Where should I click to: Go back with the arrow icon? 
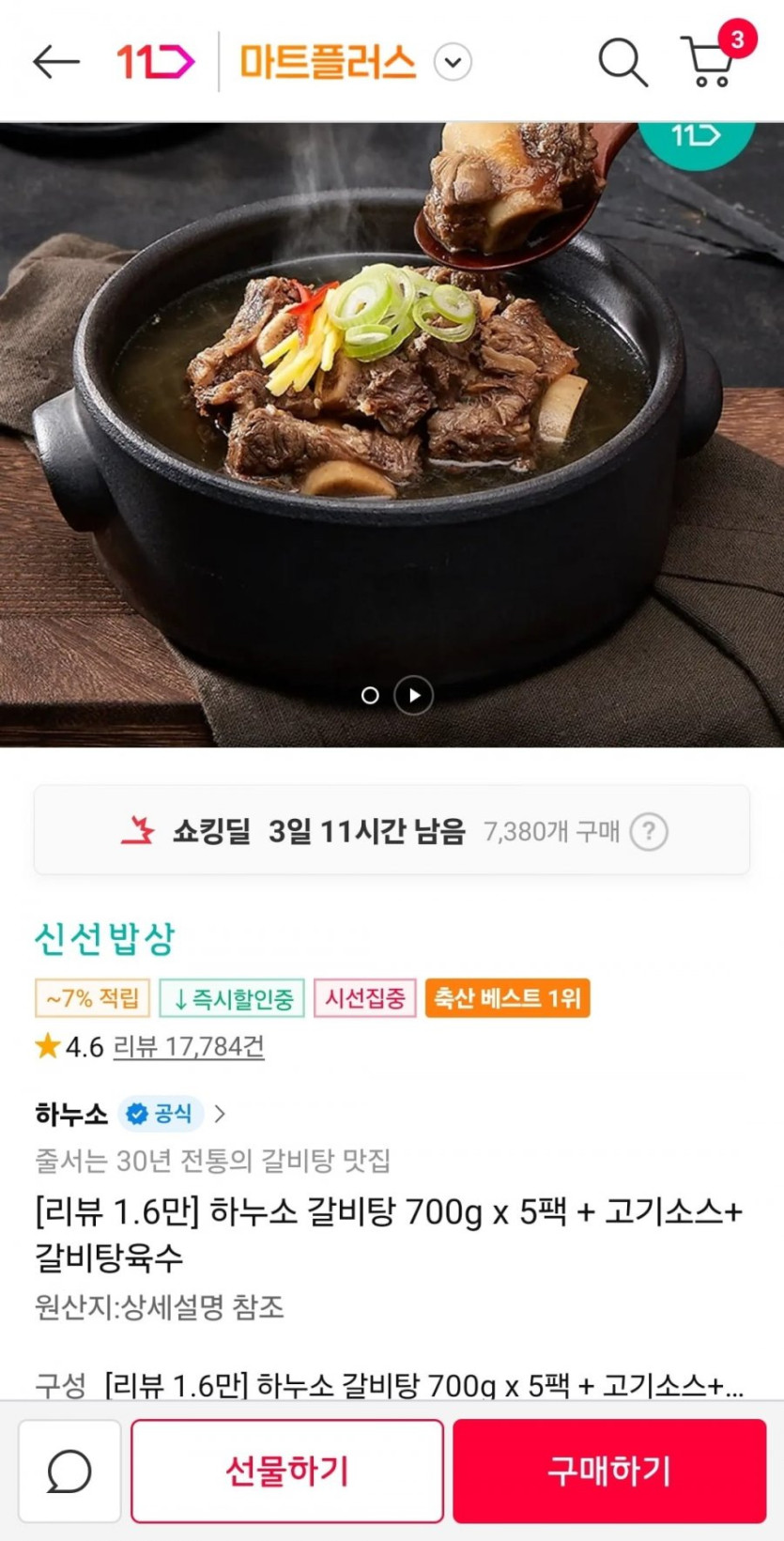[55, 62]
